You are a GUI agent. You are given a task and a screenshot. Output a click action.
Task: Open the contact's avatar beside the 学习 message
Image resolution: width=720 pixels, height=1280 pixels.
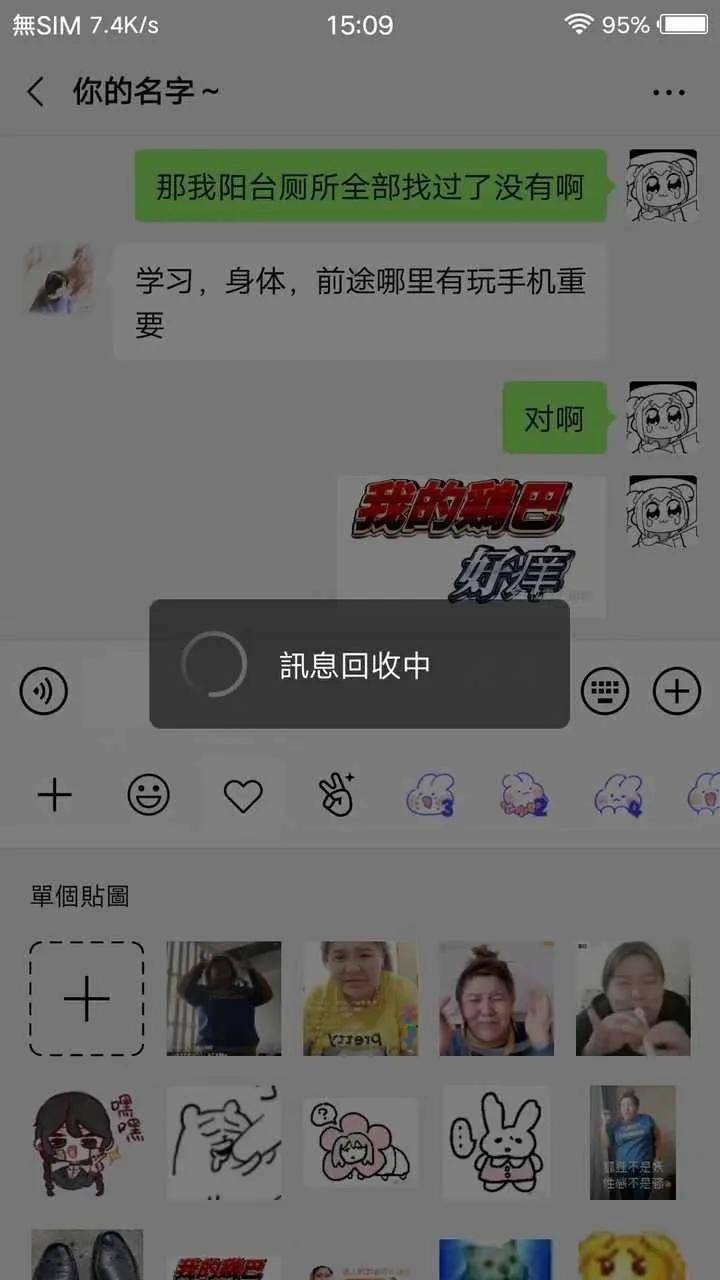pos(60,279)
